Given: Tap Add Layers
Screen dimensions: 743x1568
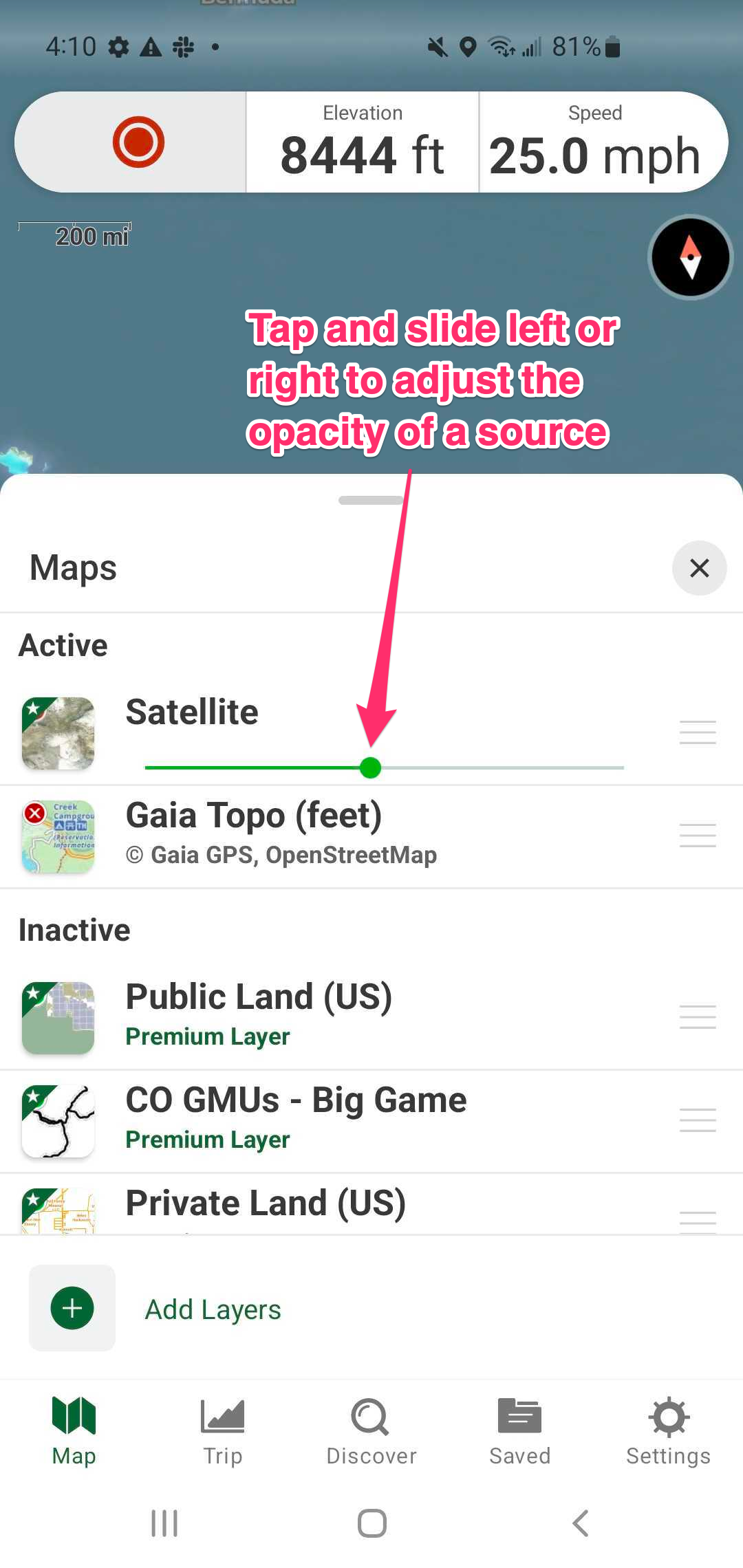Looking at the screenshot, I should [x=212, y=1309].
